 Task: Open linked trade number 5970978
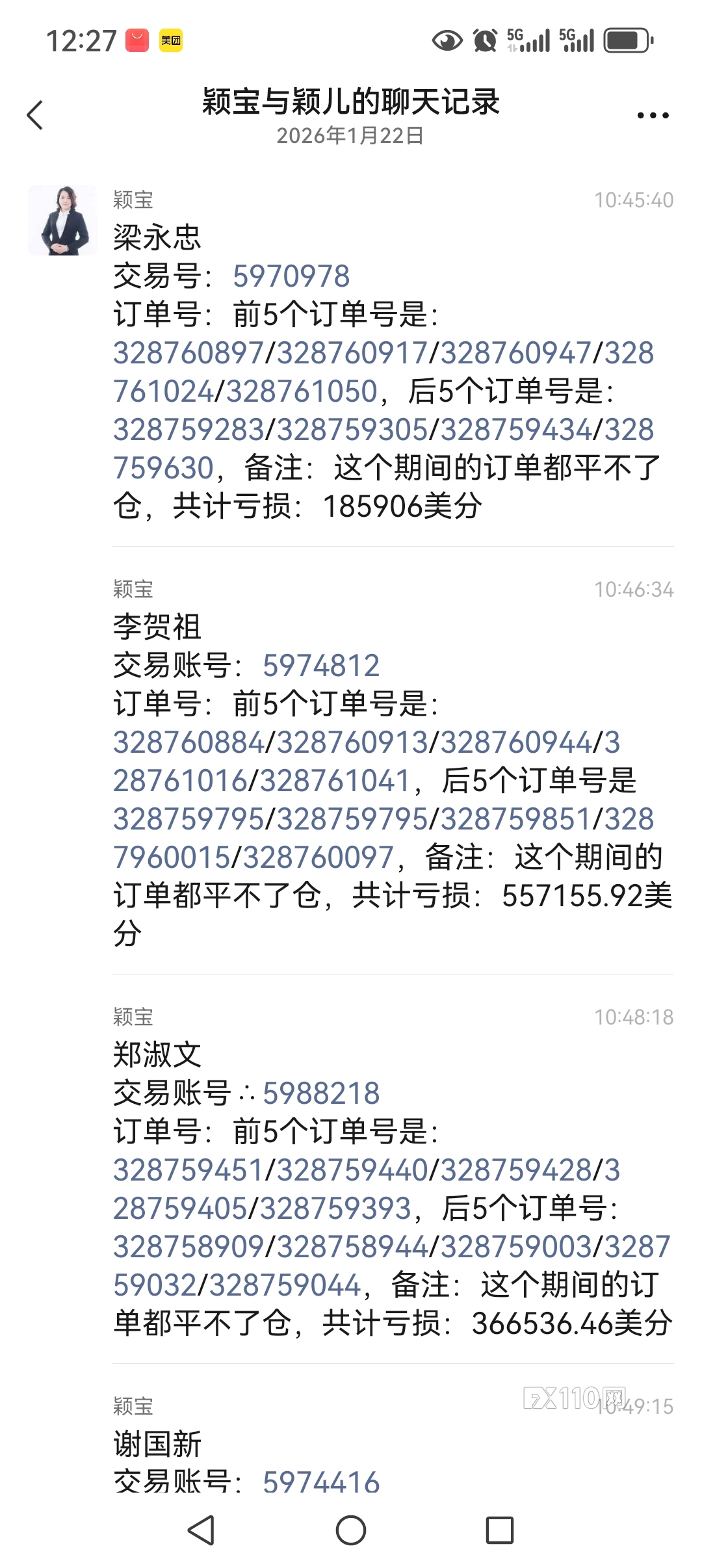[x=291, y=276]
